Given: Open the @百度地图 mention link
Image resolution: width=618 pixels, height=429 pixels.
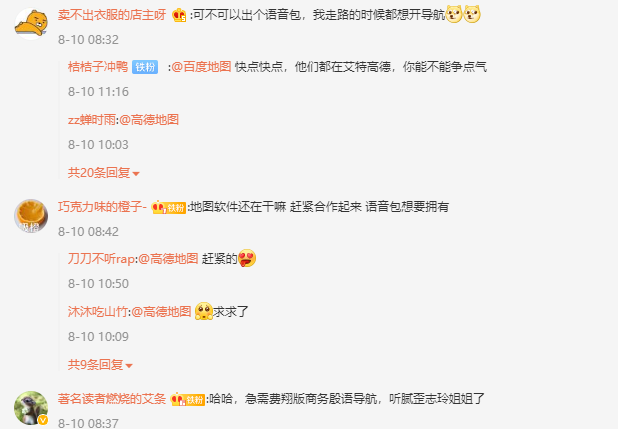Looking at the screenshot, I should pyautogui.click(x=203, y=66).
